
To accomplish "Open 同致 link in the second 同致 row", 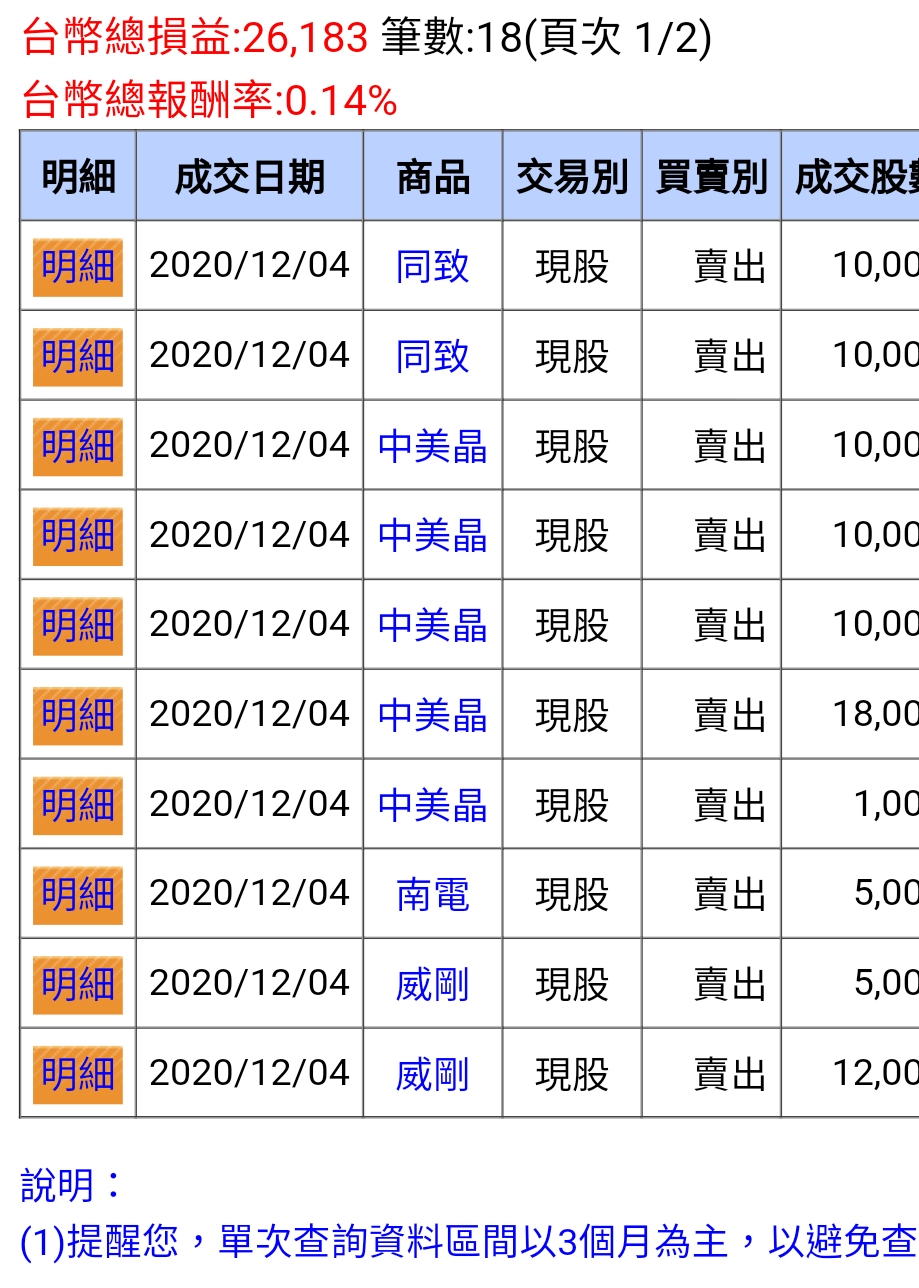I will 432,356.
